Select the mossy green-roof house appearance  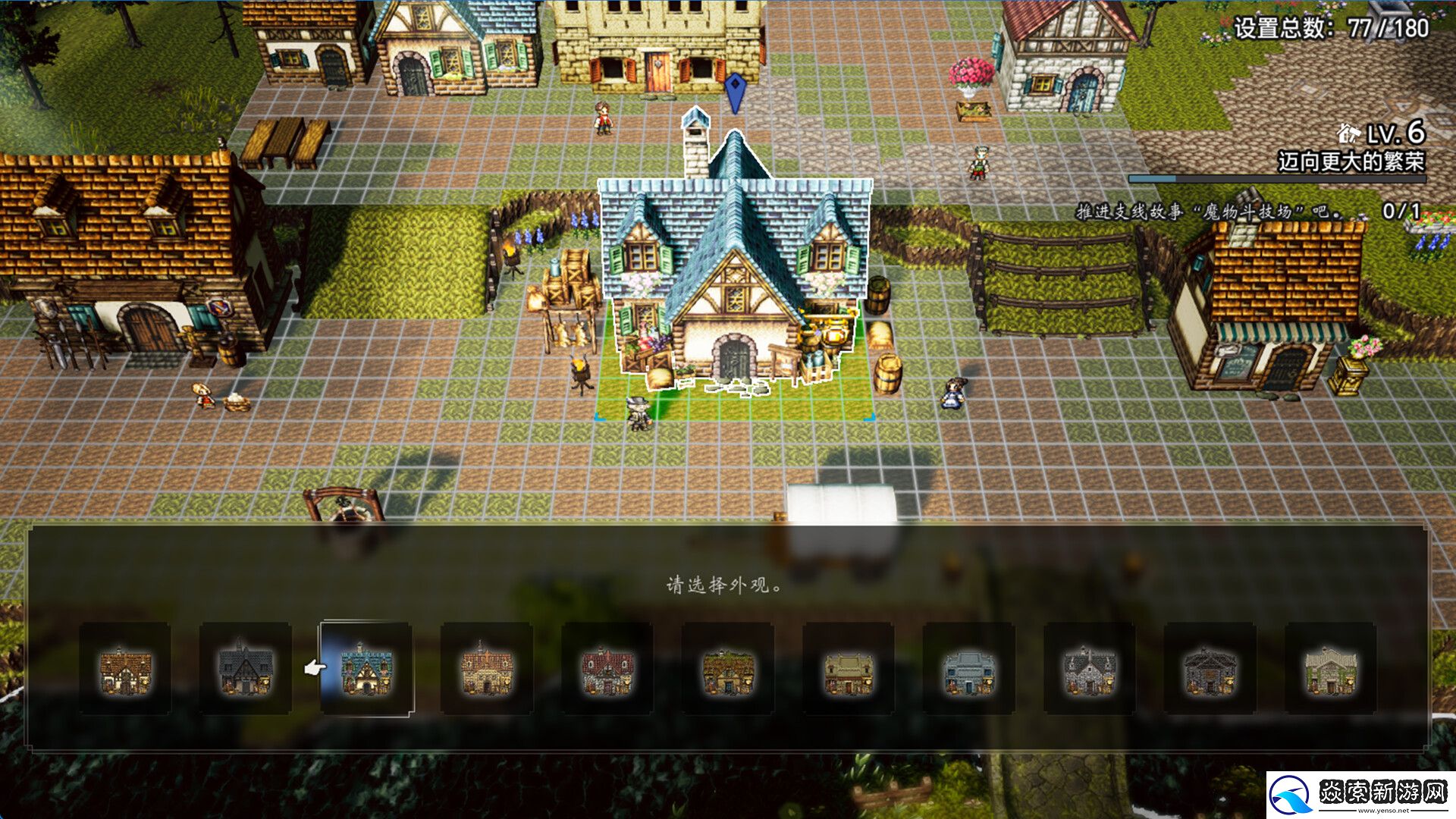coord(728,670)
